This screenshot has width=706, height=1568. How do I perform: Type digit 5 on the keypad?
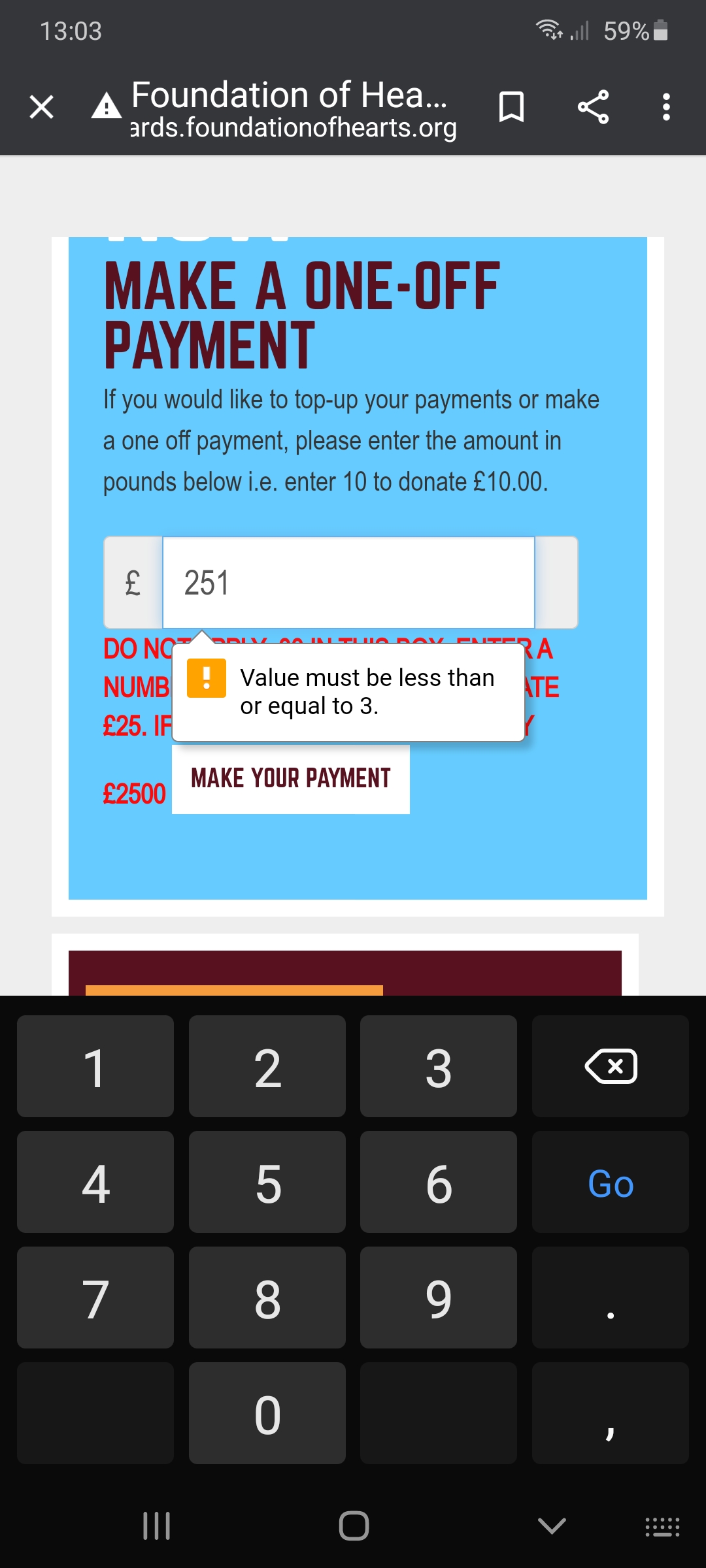click(x=267, y=1182)
